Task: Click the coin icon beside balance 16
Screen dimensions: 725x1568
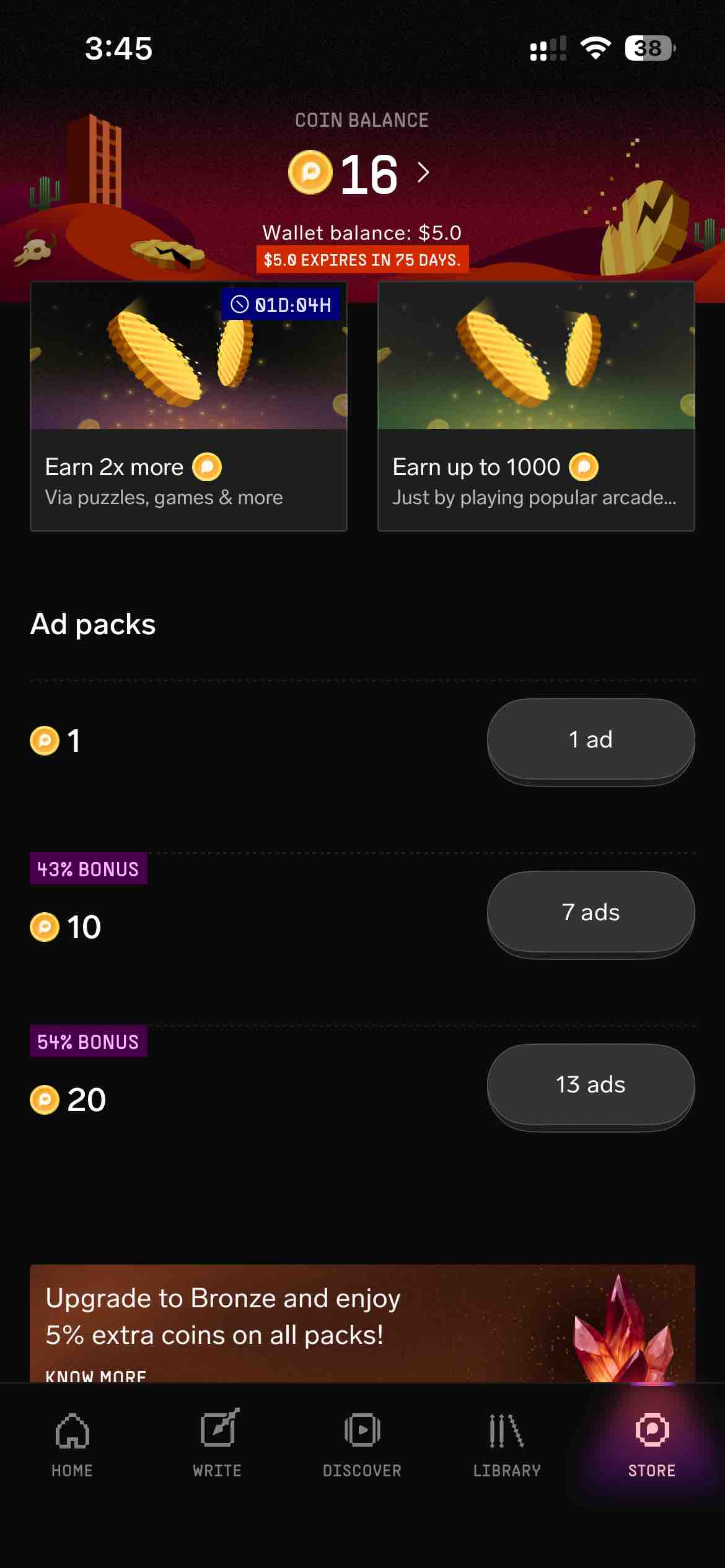Action: coord(312,174)
